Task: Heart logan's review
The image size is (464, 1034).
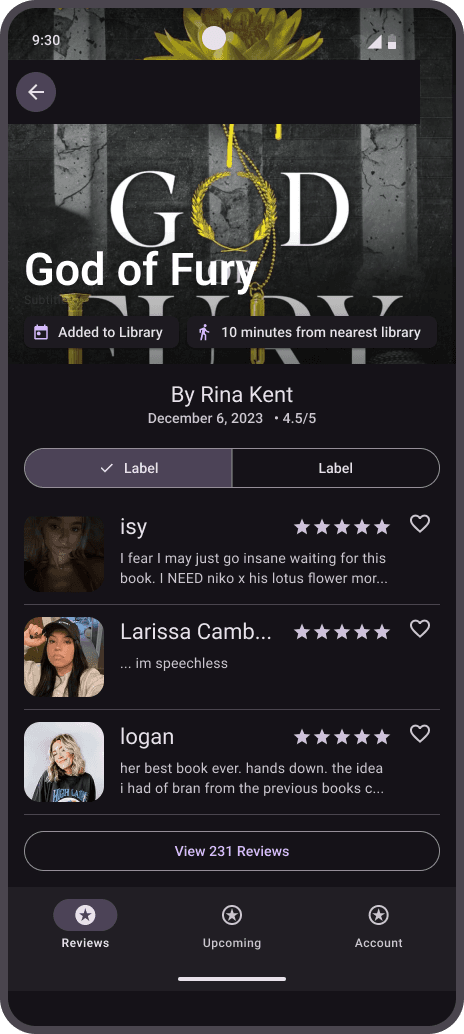Action: click(x=420, y=734)
